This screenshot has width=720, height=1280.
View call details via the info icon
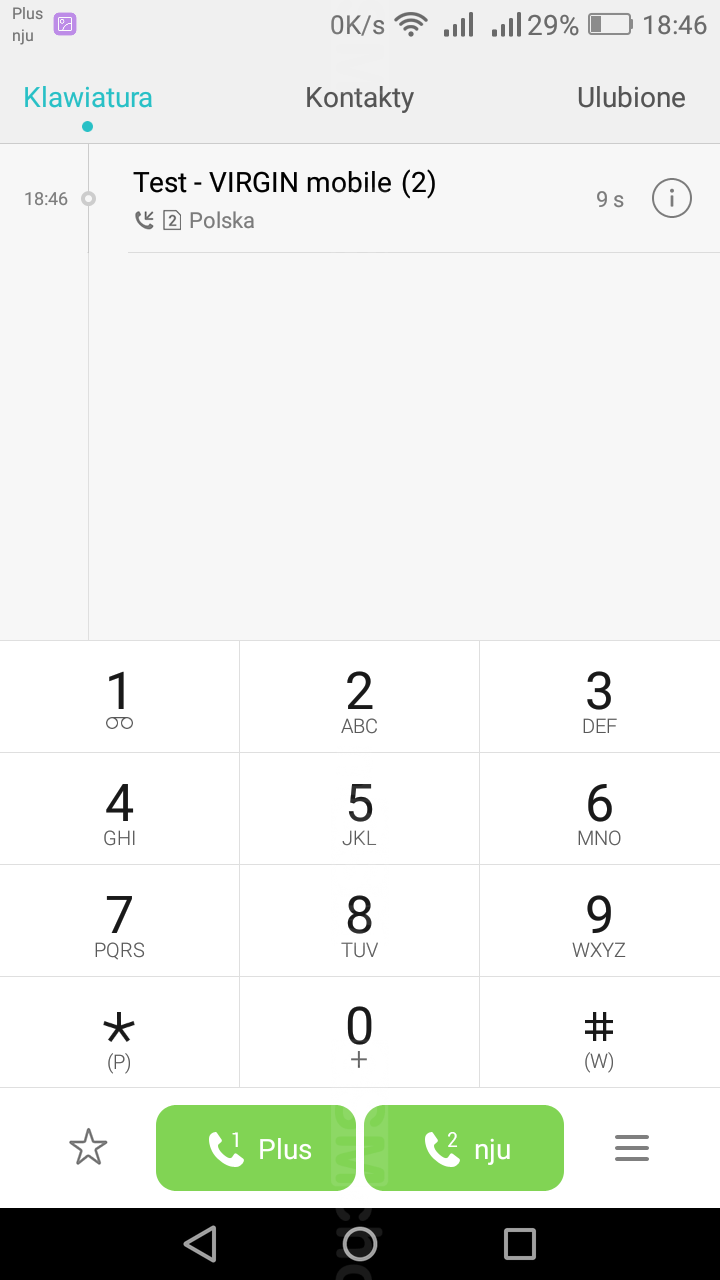671,198
